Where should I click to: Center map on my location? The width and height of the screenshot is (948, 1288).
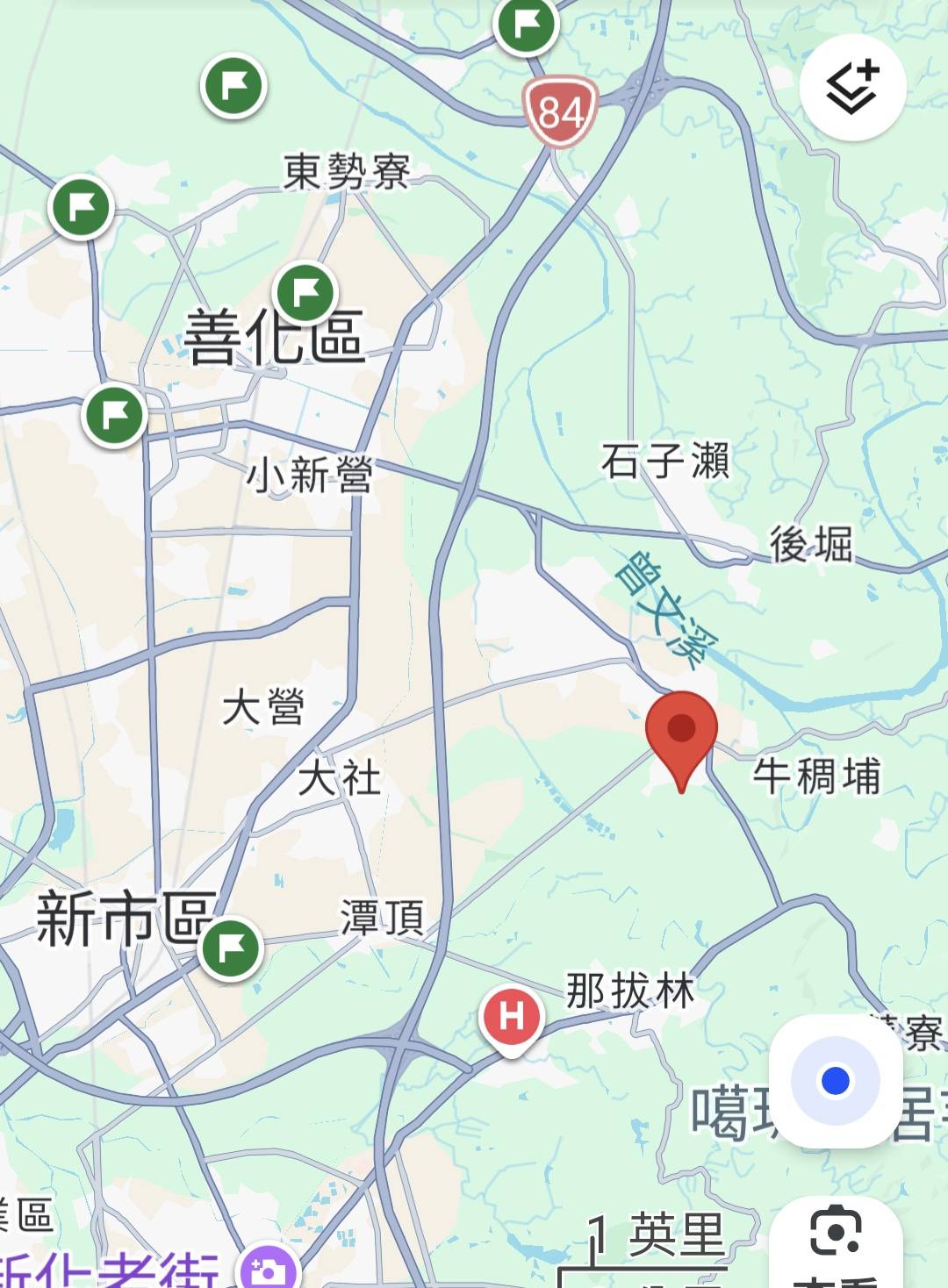(834, 1080)
